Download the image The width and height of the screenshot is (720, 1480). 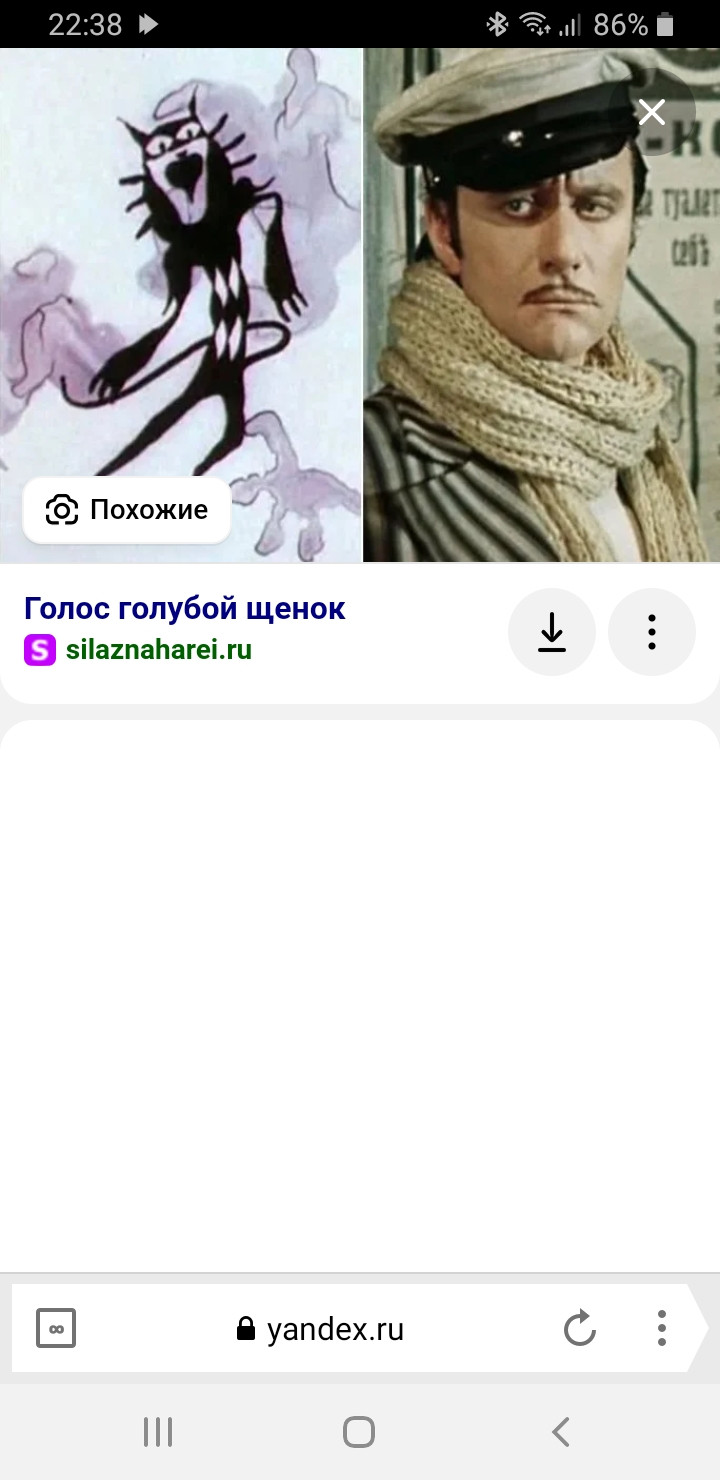click(x=552, y=632)
